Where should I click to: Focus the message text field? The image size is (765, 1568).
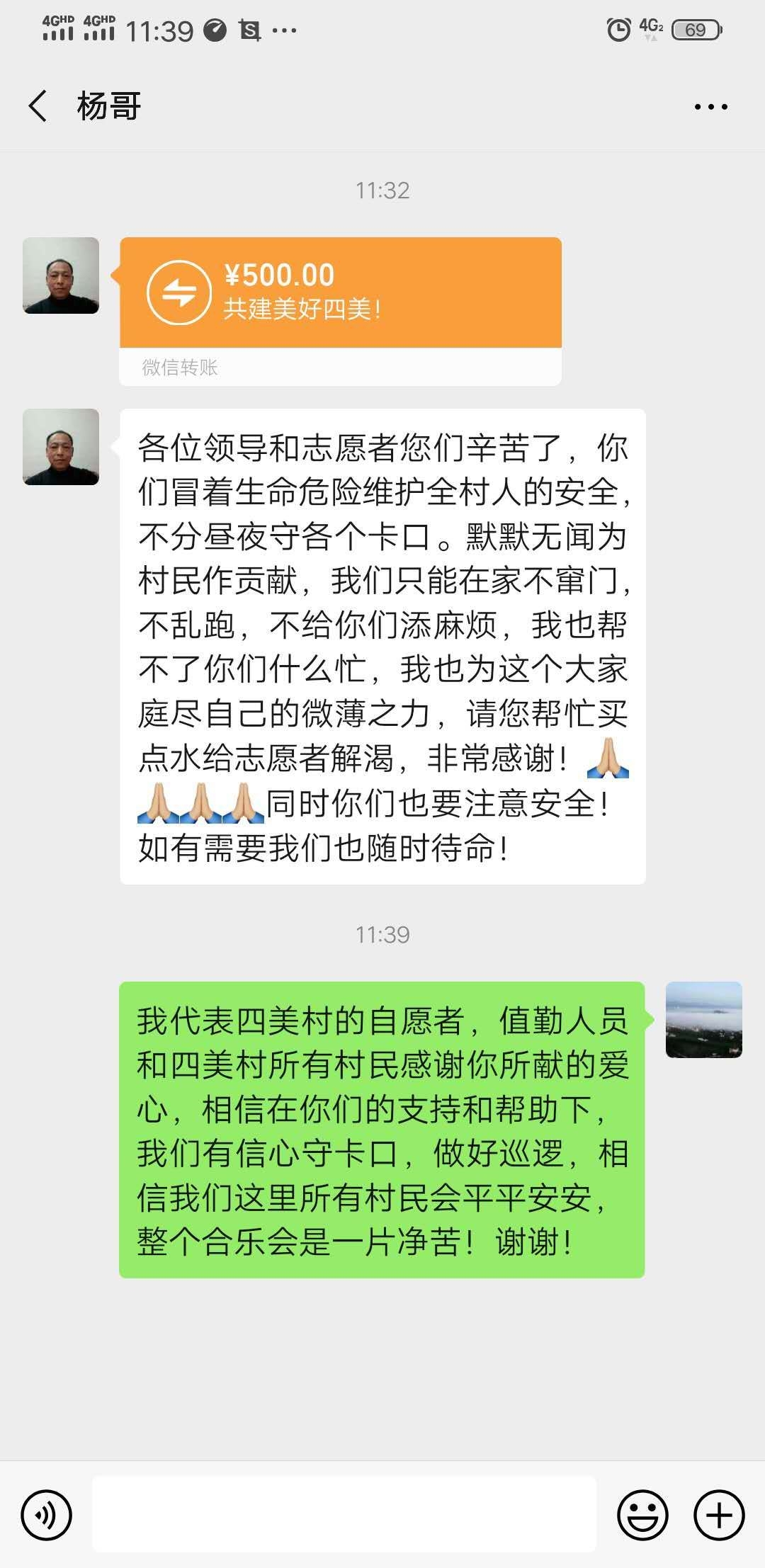[x=344, y=1514]
